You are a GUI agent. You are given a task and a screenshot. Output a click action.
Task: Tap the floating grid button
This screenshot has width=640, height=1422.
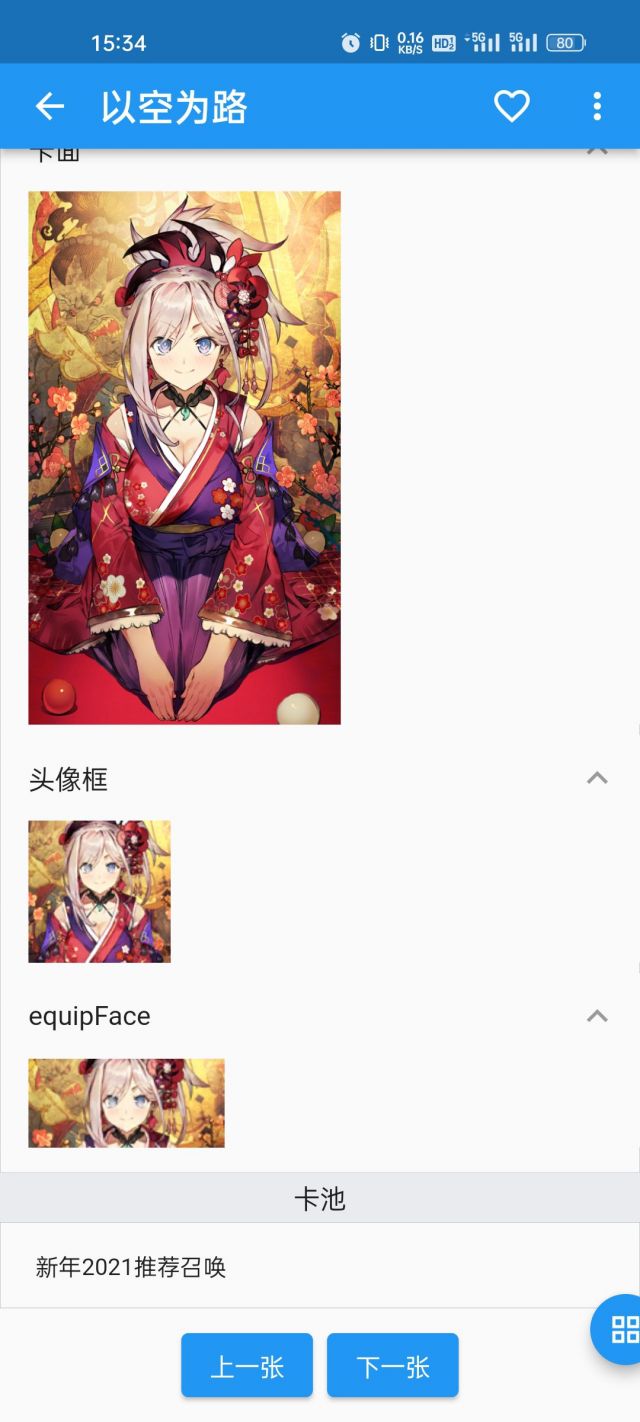621,1329
